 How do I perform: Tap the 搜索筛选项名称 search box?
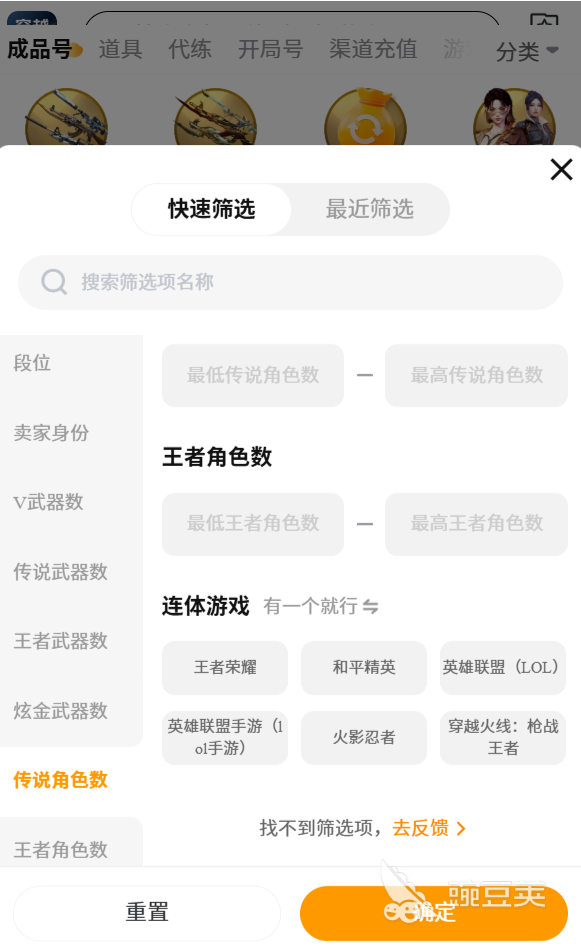click(290, 282)
